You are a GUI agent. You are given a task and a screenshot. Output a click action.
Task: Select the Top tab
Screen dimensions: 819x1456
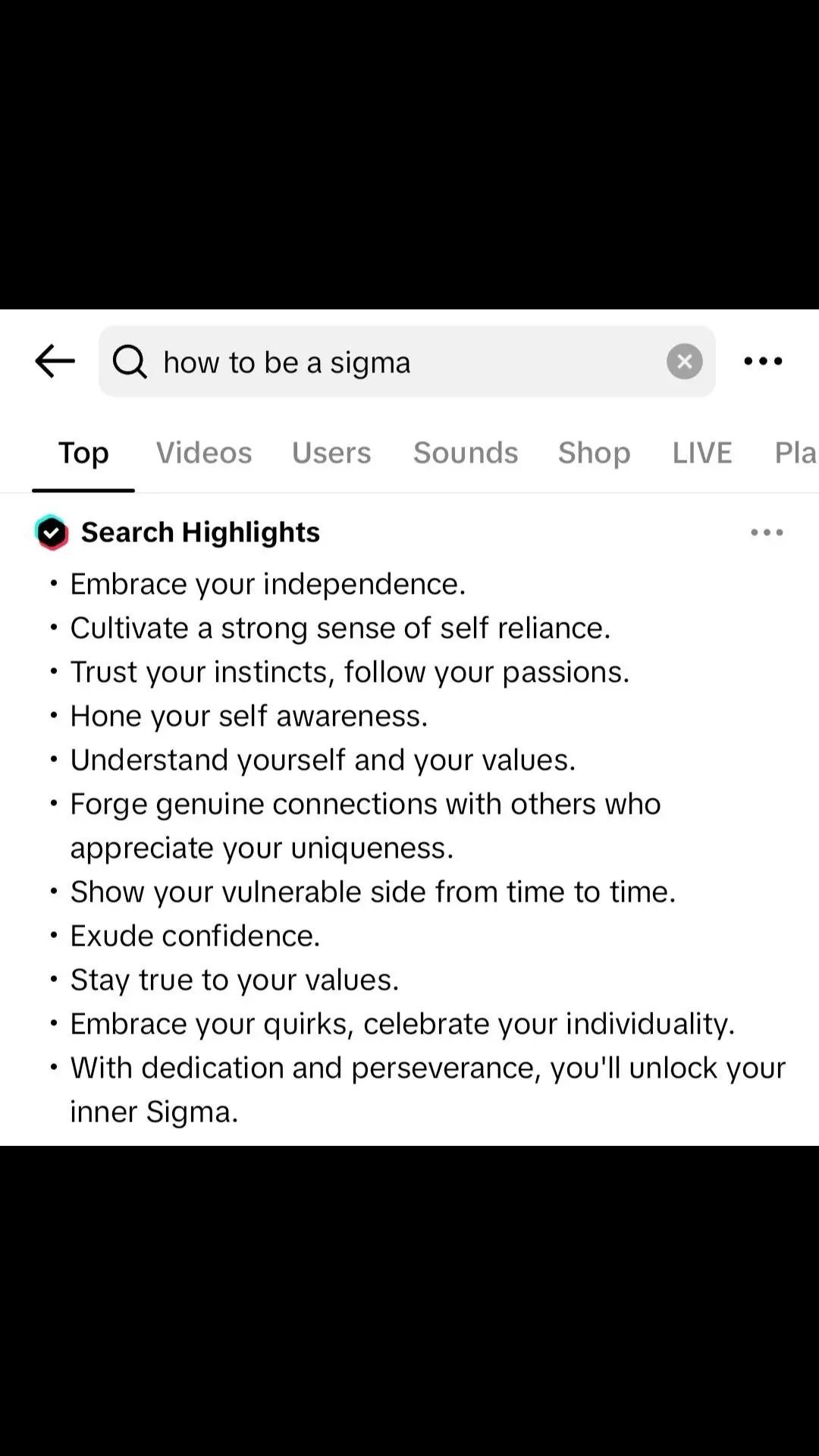(x=83, y=453)
